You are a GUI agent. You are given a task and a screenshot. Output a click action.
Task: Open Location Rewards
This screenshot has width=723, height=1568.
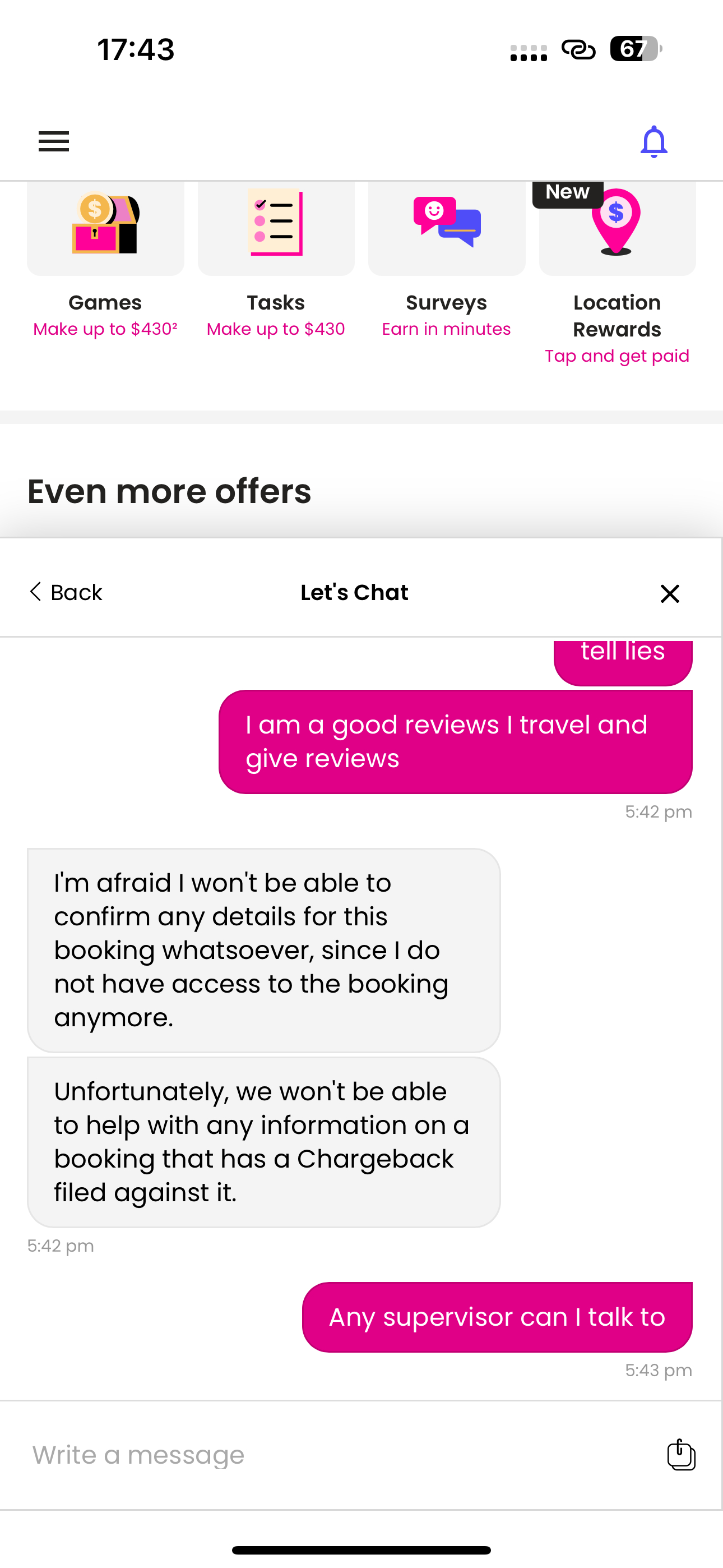click(x=617, y=228)
